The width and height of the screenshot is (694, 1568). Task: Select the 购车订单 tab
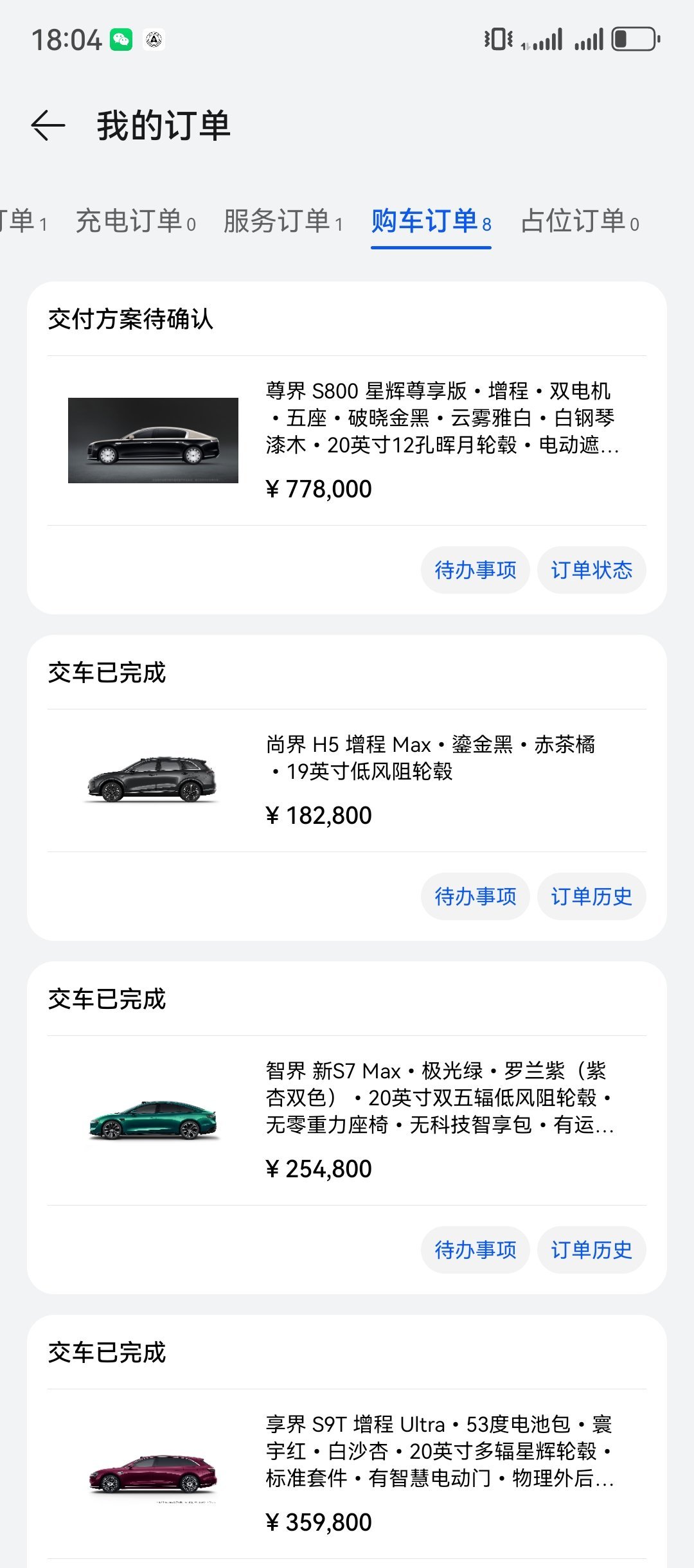(431, 222)
